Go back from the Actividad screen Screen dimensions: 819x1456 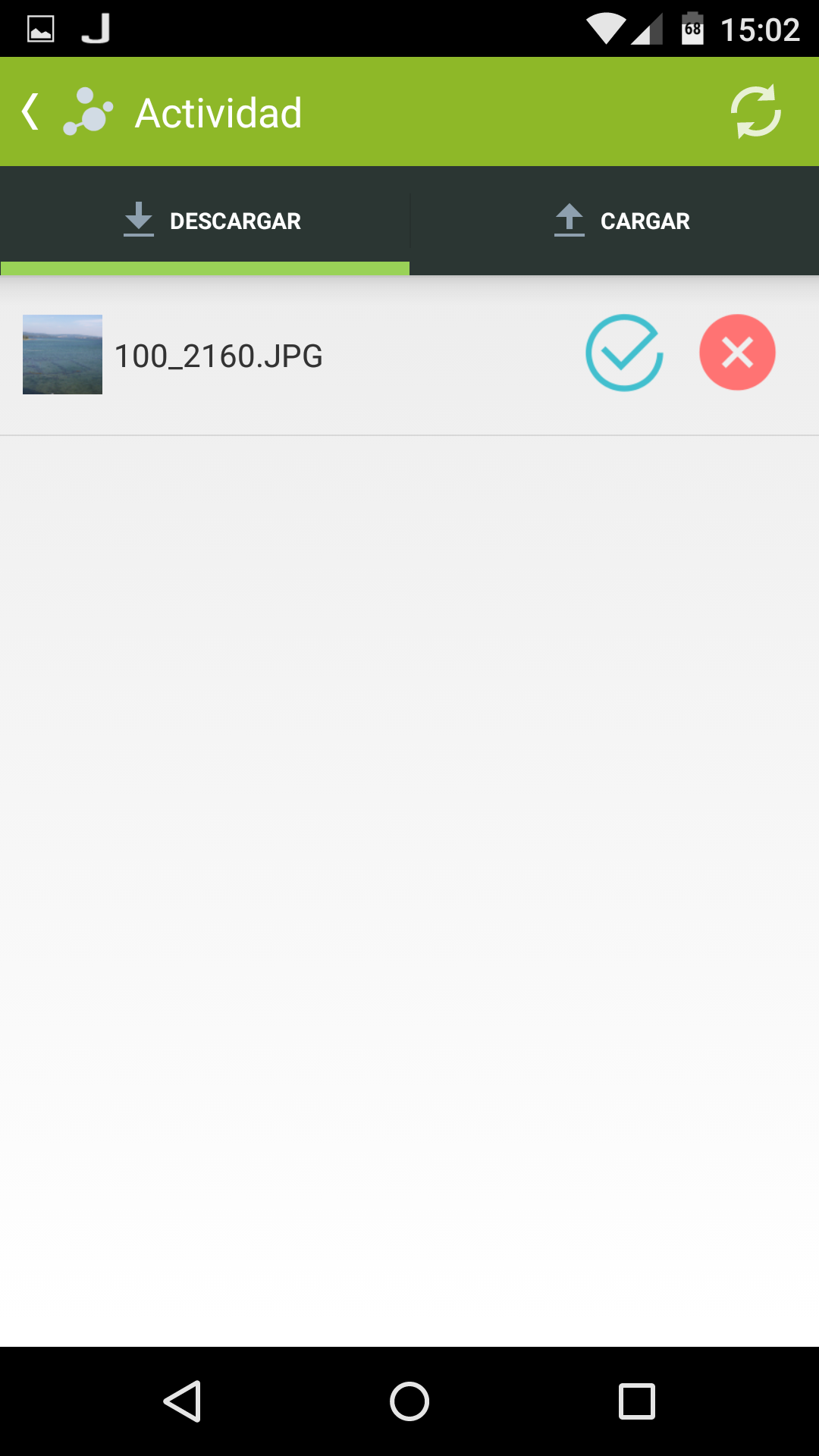click(x=30, y=112)
